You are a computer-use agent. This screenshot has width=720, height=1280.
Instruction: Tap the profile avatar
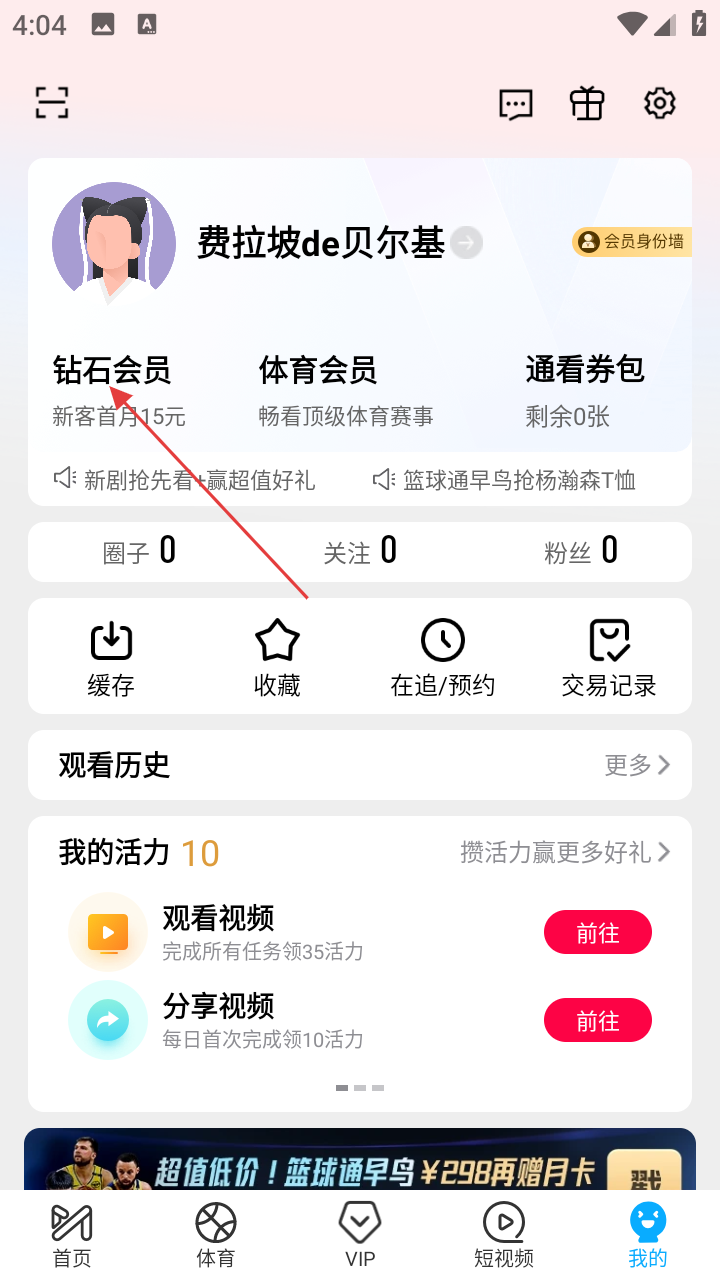[114, 243]
